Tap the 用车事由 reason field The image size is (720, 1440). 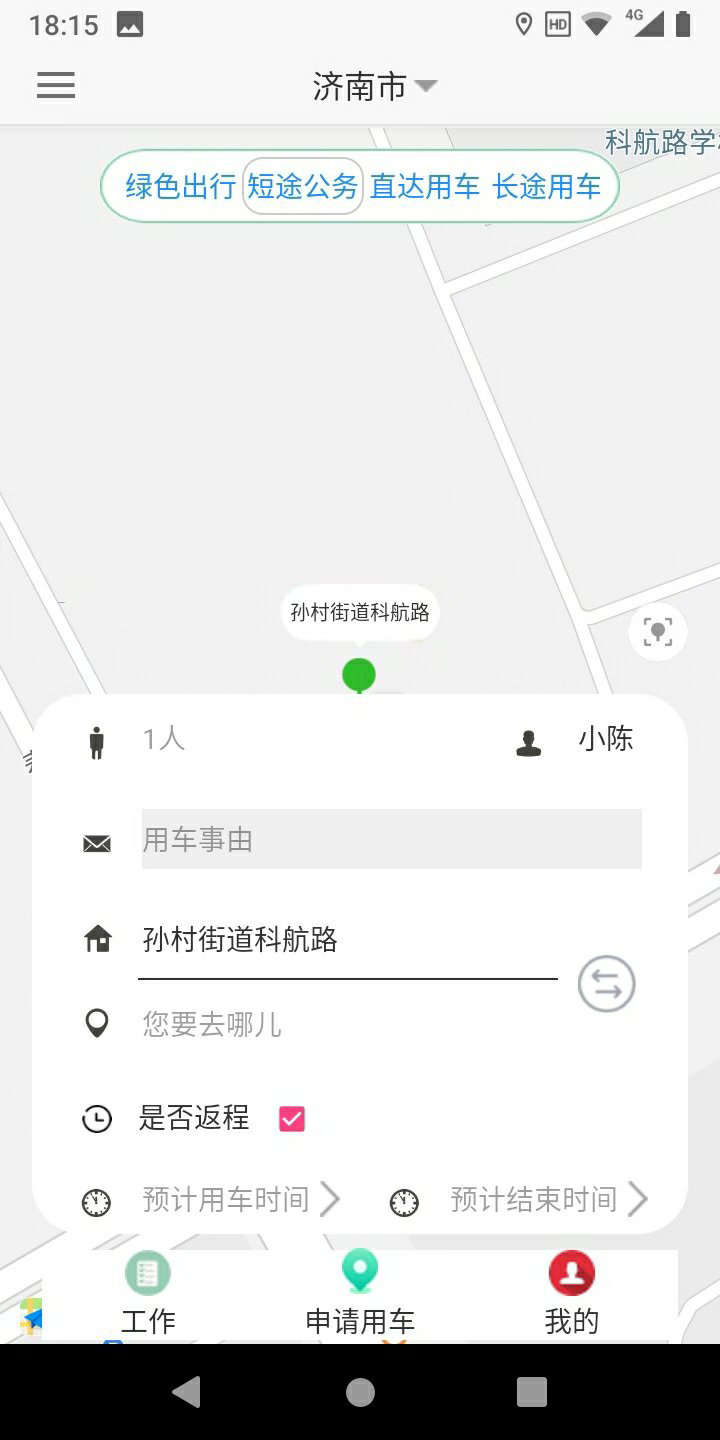click(x=391, y=839)
